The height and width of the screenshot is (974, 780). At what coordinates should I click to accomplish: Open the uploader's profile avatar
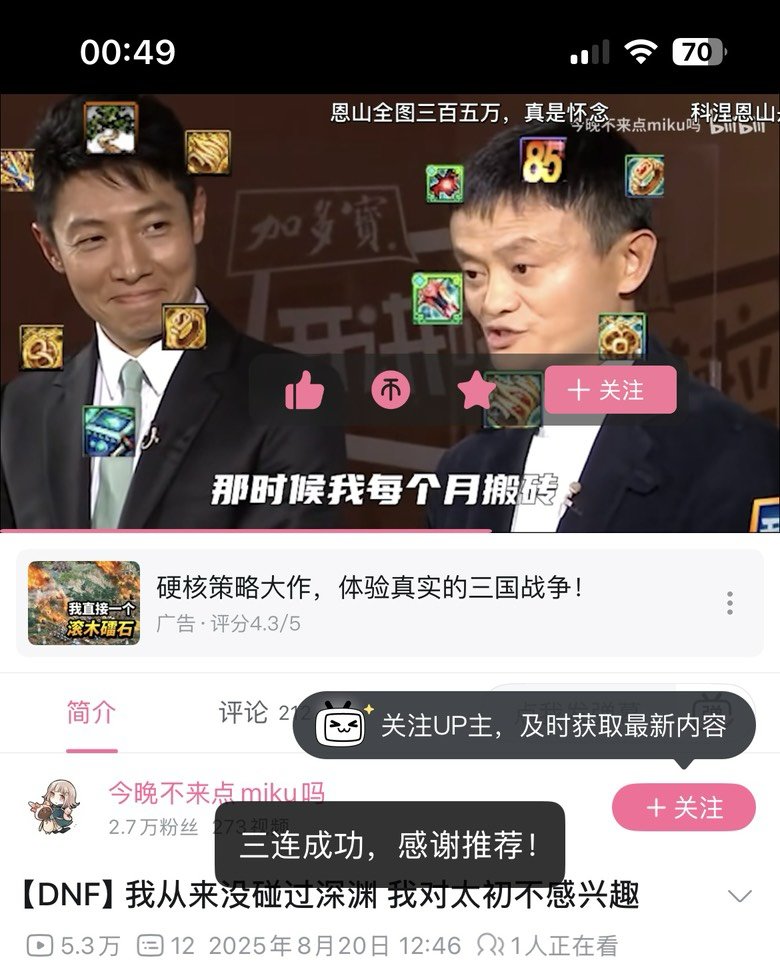coord(54,806)
